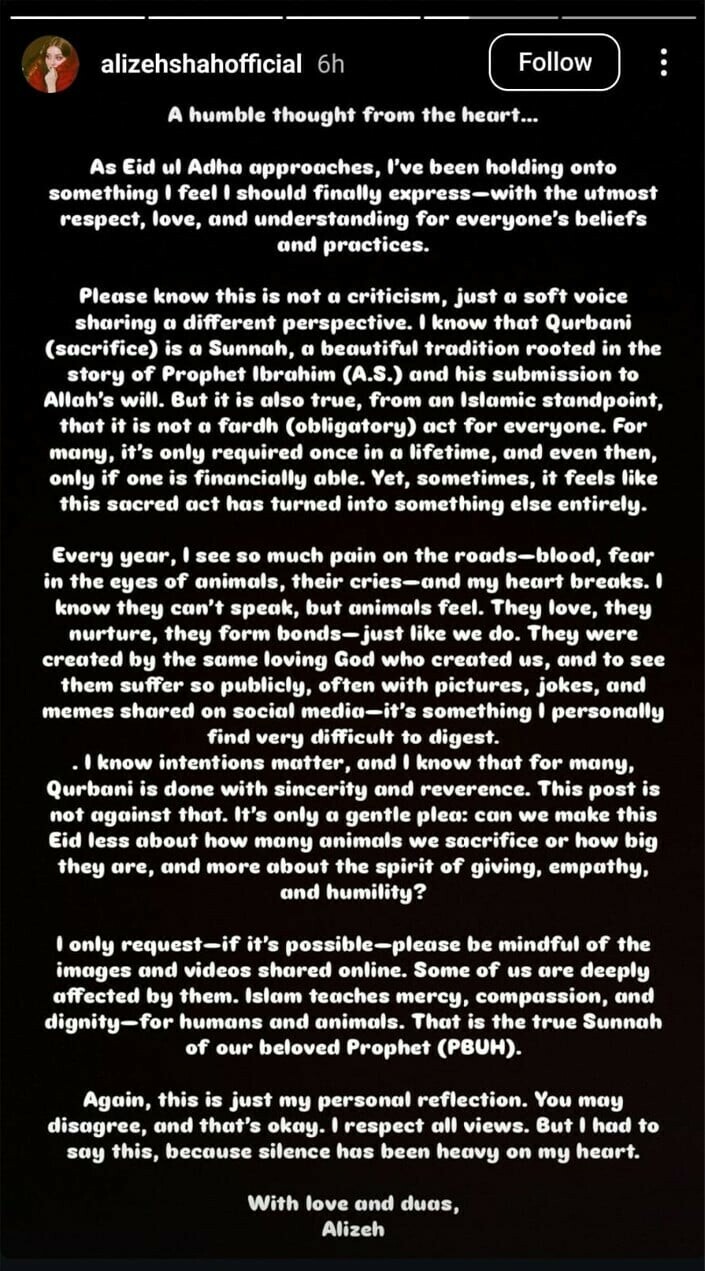
Task: Tap the alizehshahofficial username
Action: (x=201, y=64)
